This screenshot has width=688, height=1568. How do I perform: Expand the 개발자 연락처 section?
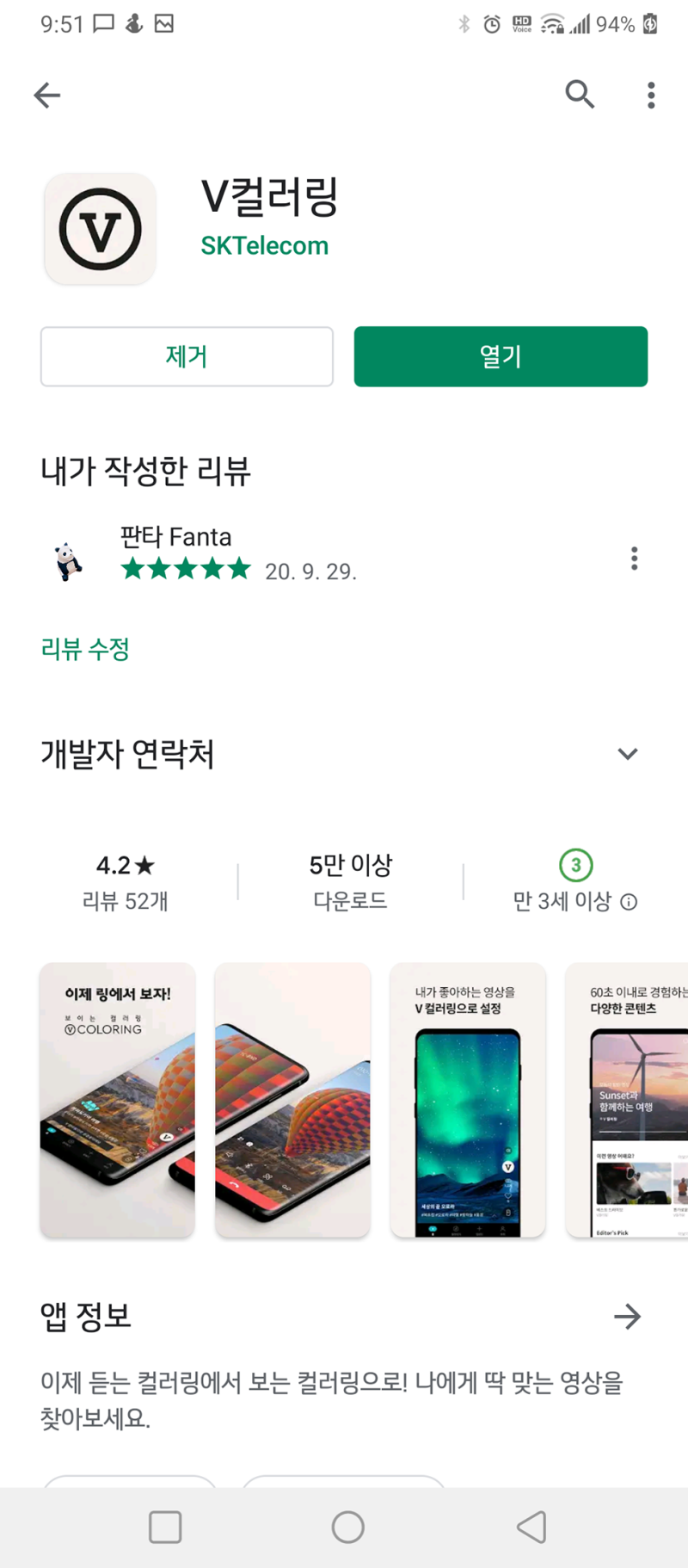tap(128, 754)
